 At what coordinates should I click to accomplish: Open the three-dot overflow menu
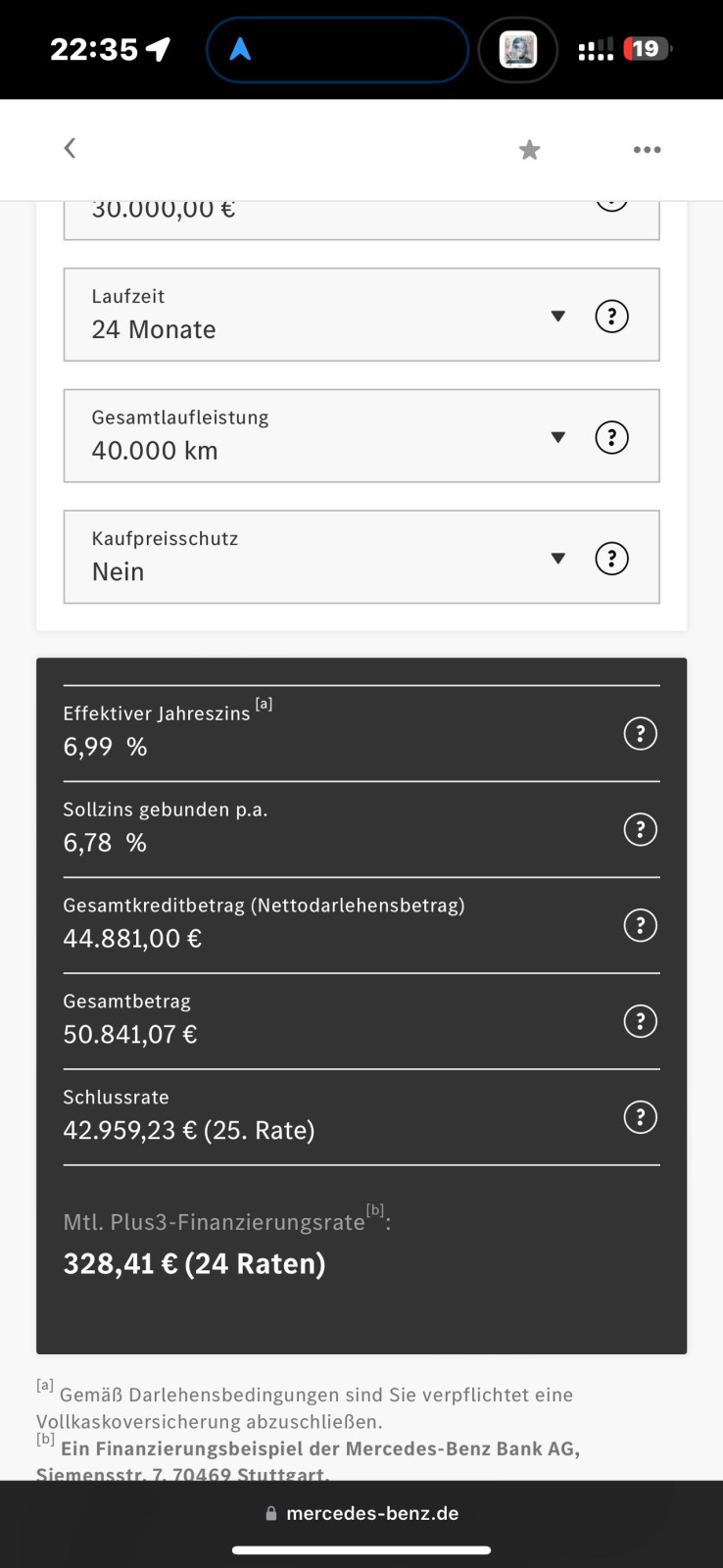[x=647, y=149]
